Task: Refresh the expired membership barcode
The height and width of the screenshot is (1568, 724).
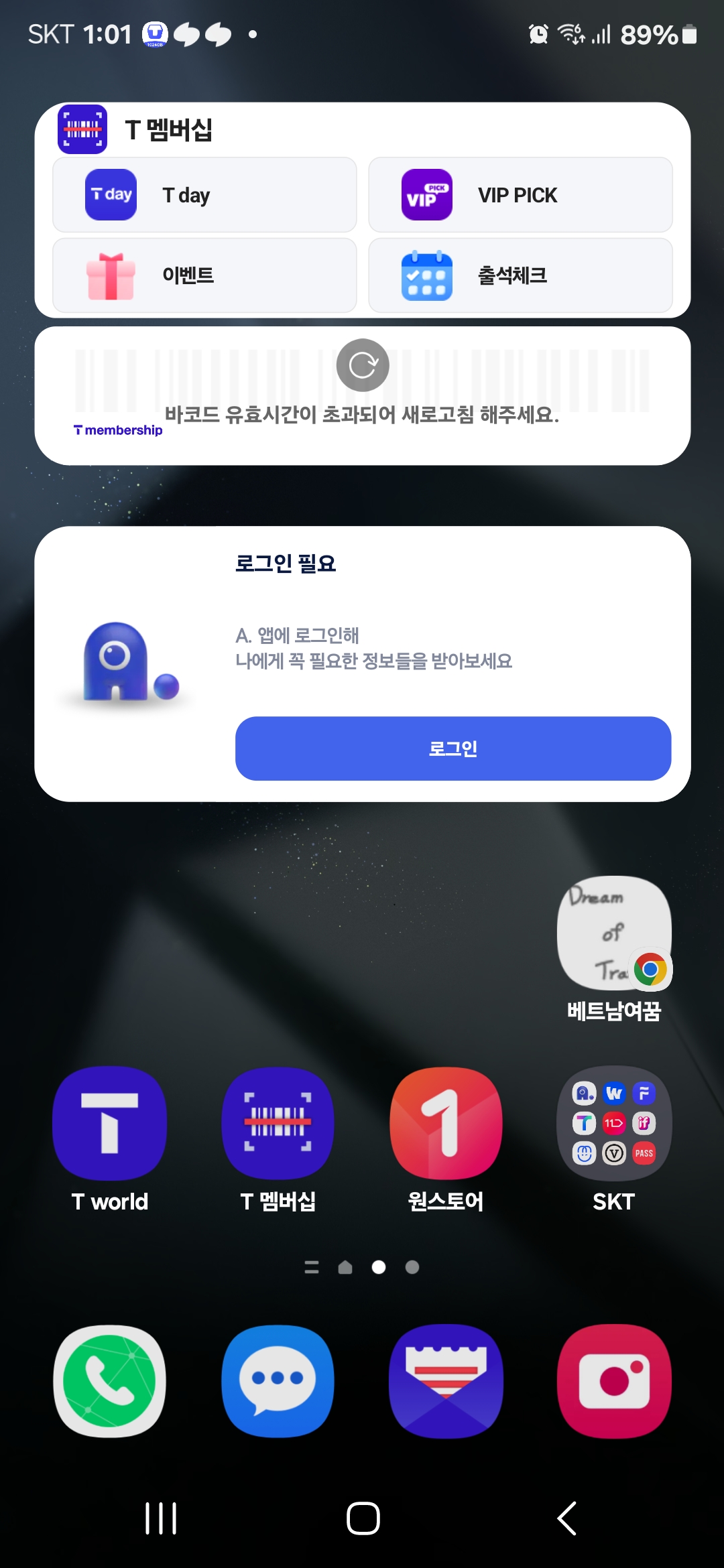Action: (363, 365)
